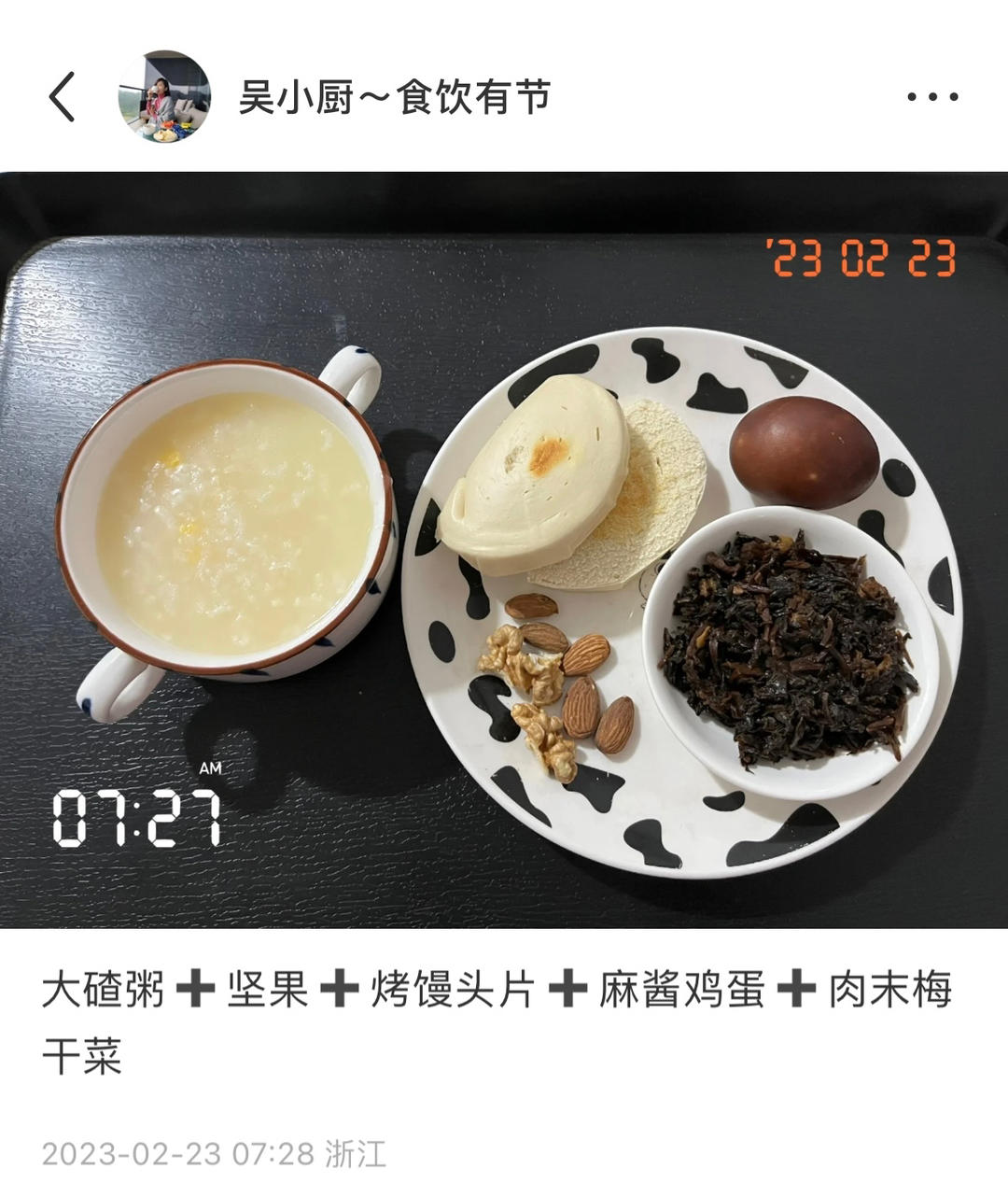The image size is (1008, 1197).
Task: Go back using the back arrow
Action: point(62,97)
